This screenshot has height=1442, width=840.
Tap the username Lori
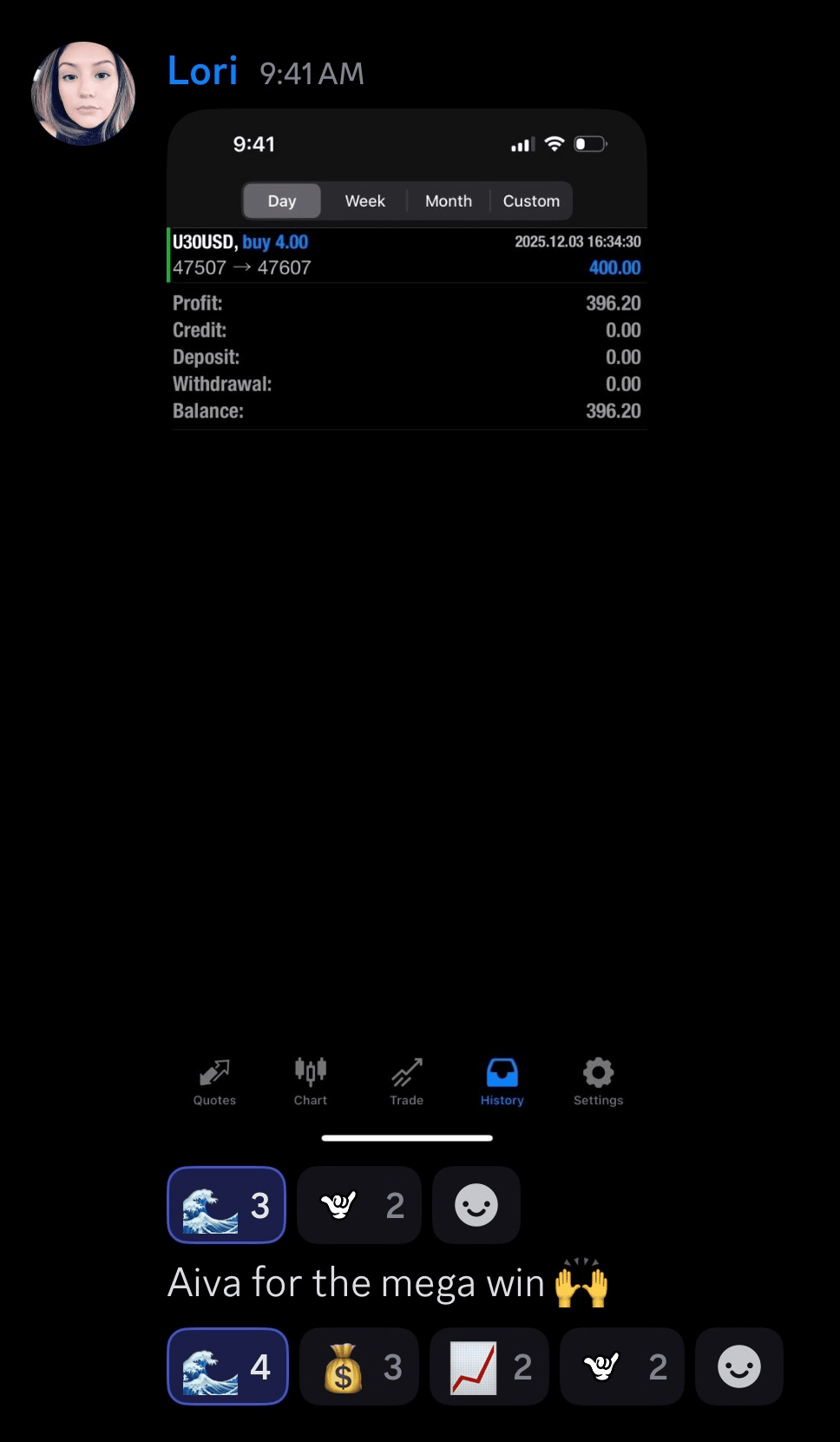[202, 71]
